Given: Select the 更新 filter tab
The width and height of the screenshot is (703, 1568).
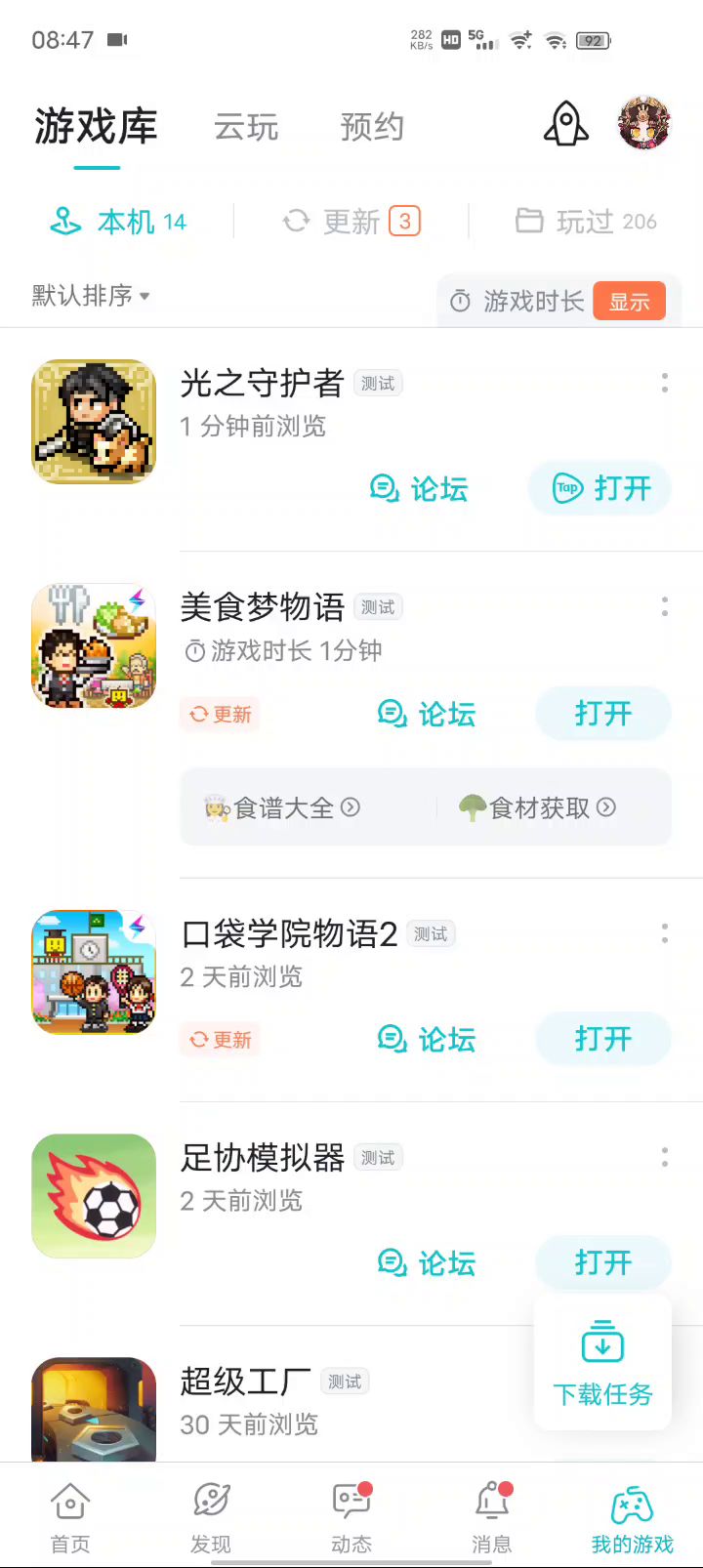Looking at the screenshot, I should tap(351, 222).
